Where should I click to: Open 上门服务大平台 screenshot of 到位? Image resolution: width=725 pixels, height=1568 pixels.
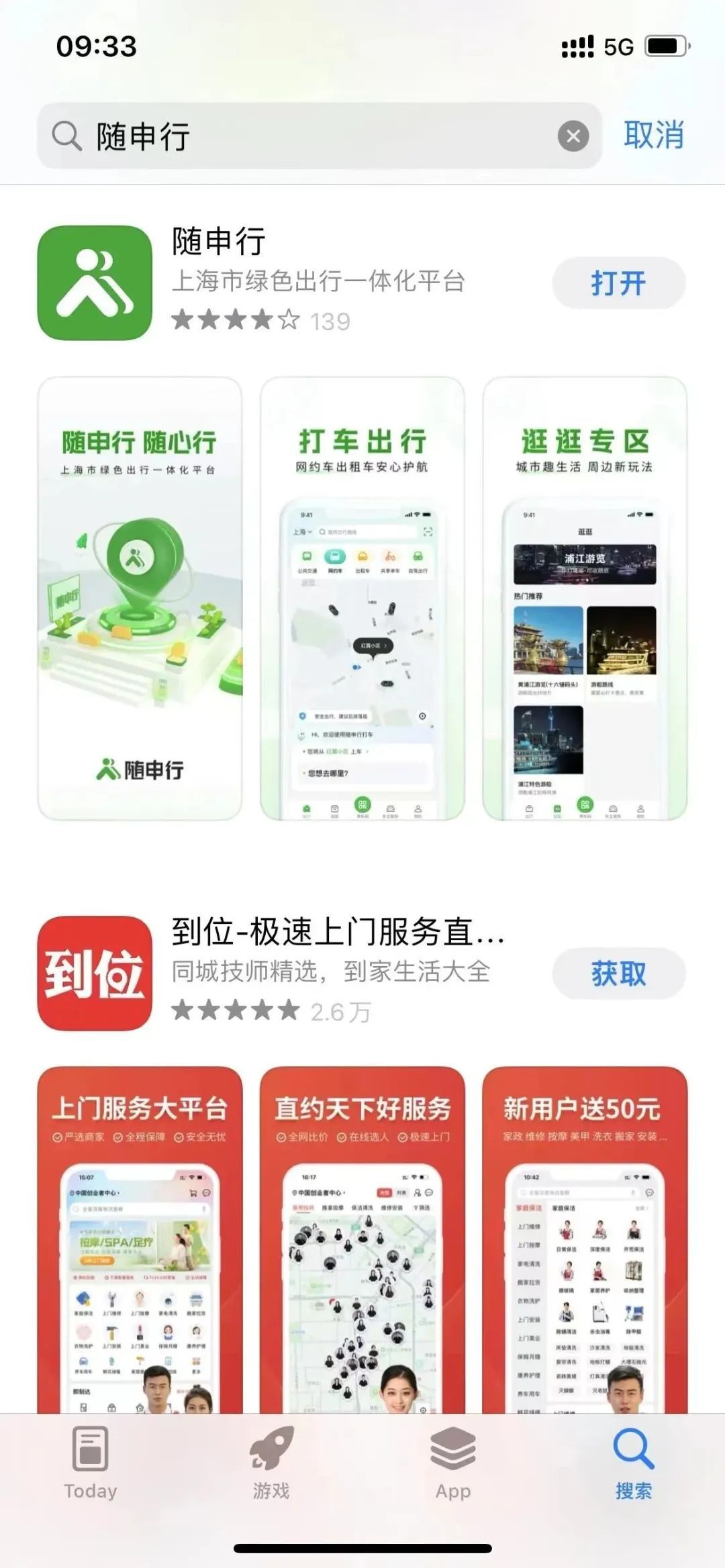pos(140,1240)
